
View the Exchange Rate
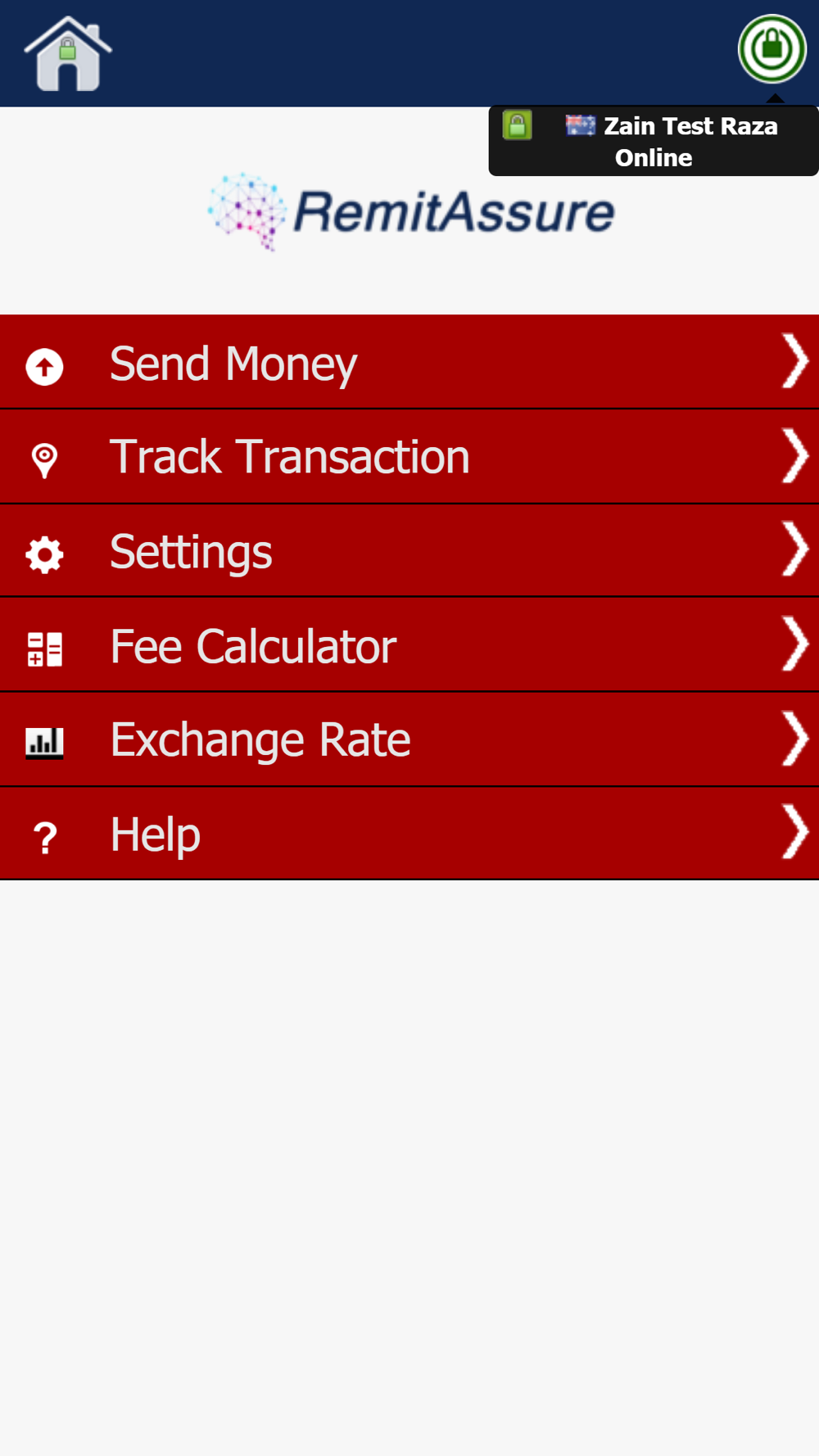click(x=409, y=740)
